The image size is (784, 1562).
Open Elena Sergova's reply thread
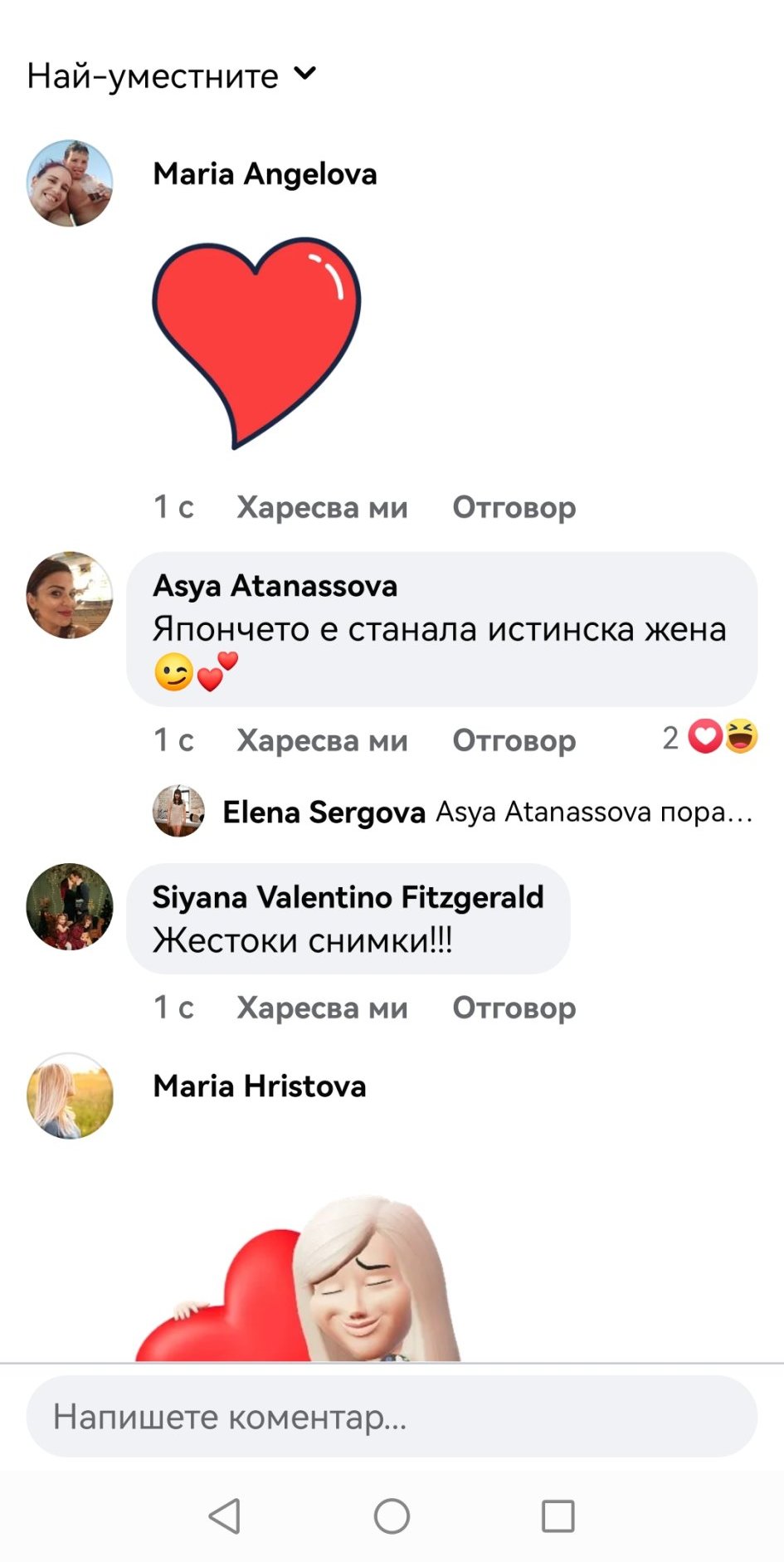(x=453, y=811)
